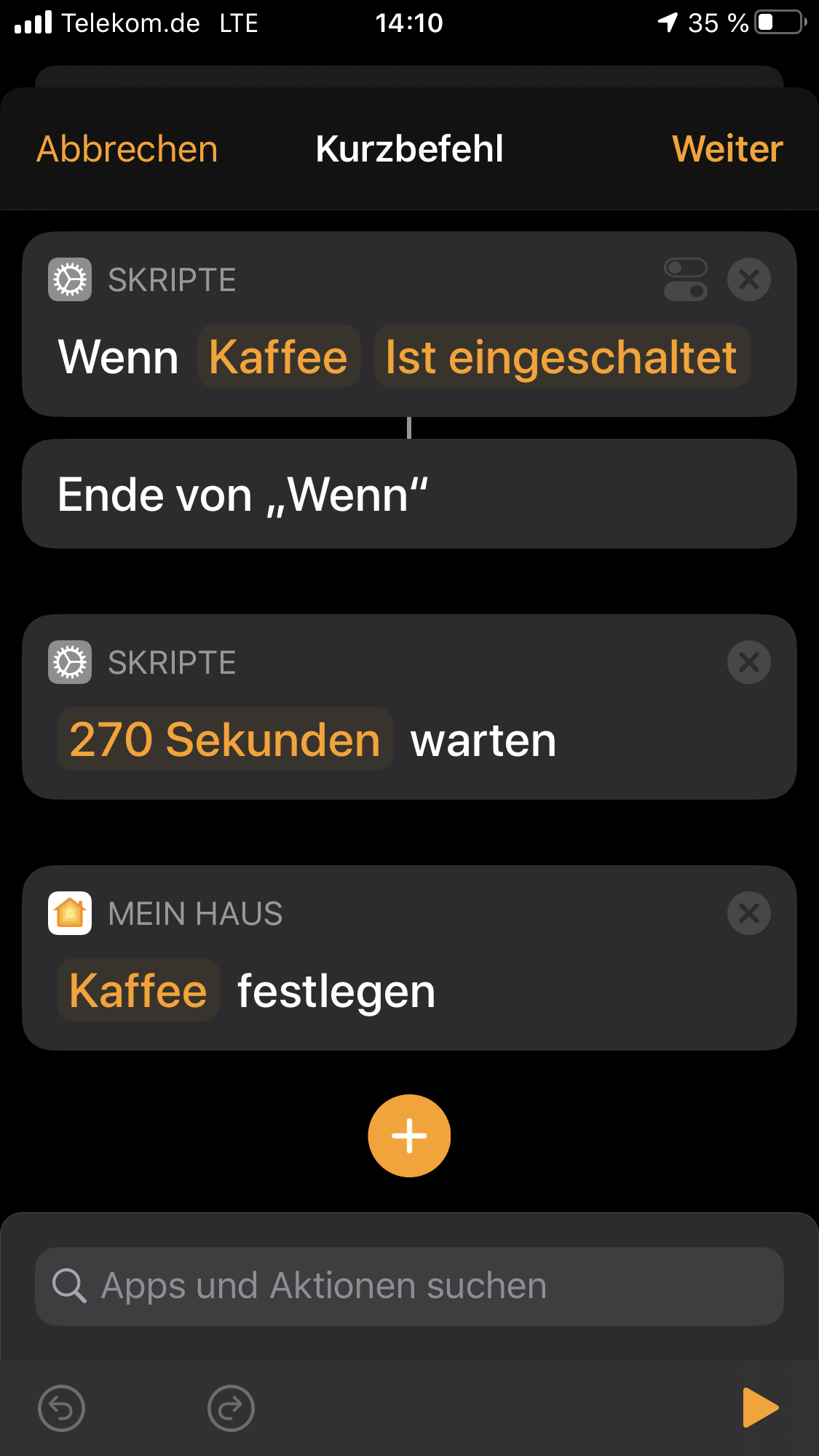This screenshot has height=1456, width=819.
Task: Remove the Wenn script action
Action: pos(748,279)
